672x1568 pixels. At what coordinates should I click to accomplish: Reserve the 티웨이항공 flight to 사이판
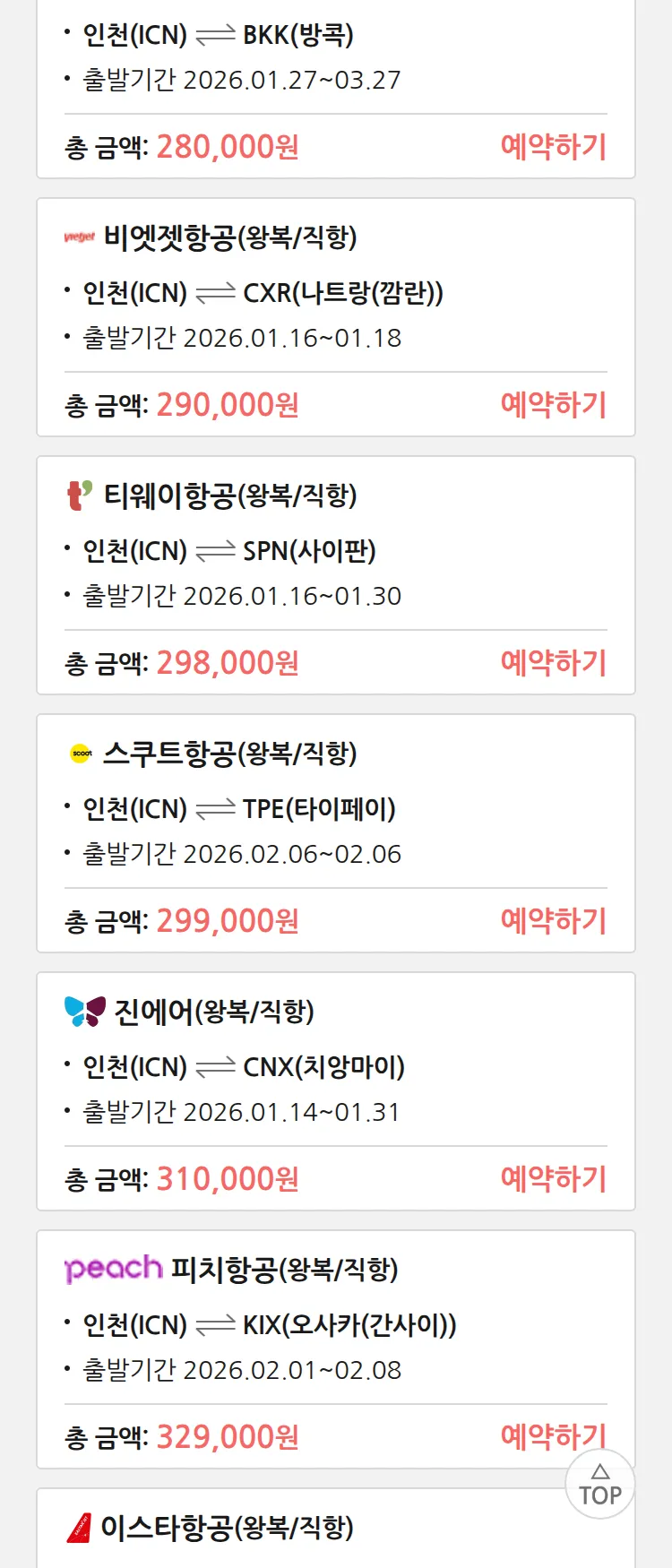tap(553, 663)
